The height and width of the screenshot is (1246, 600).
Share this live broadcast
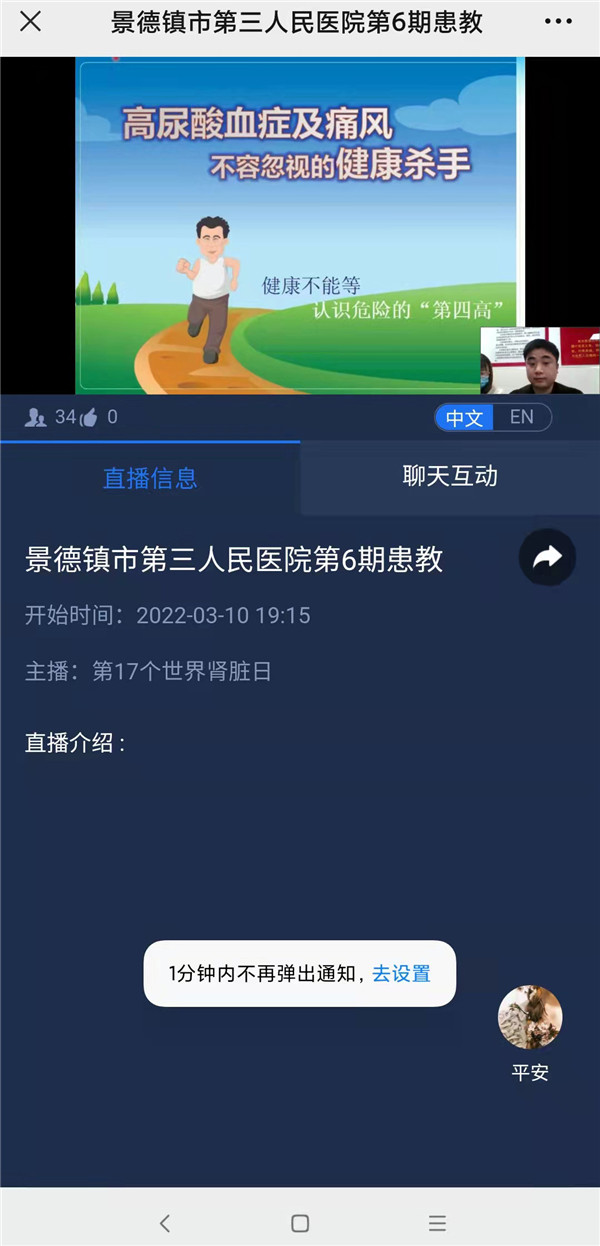coord(547,558)
